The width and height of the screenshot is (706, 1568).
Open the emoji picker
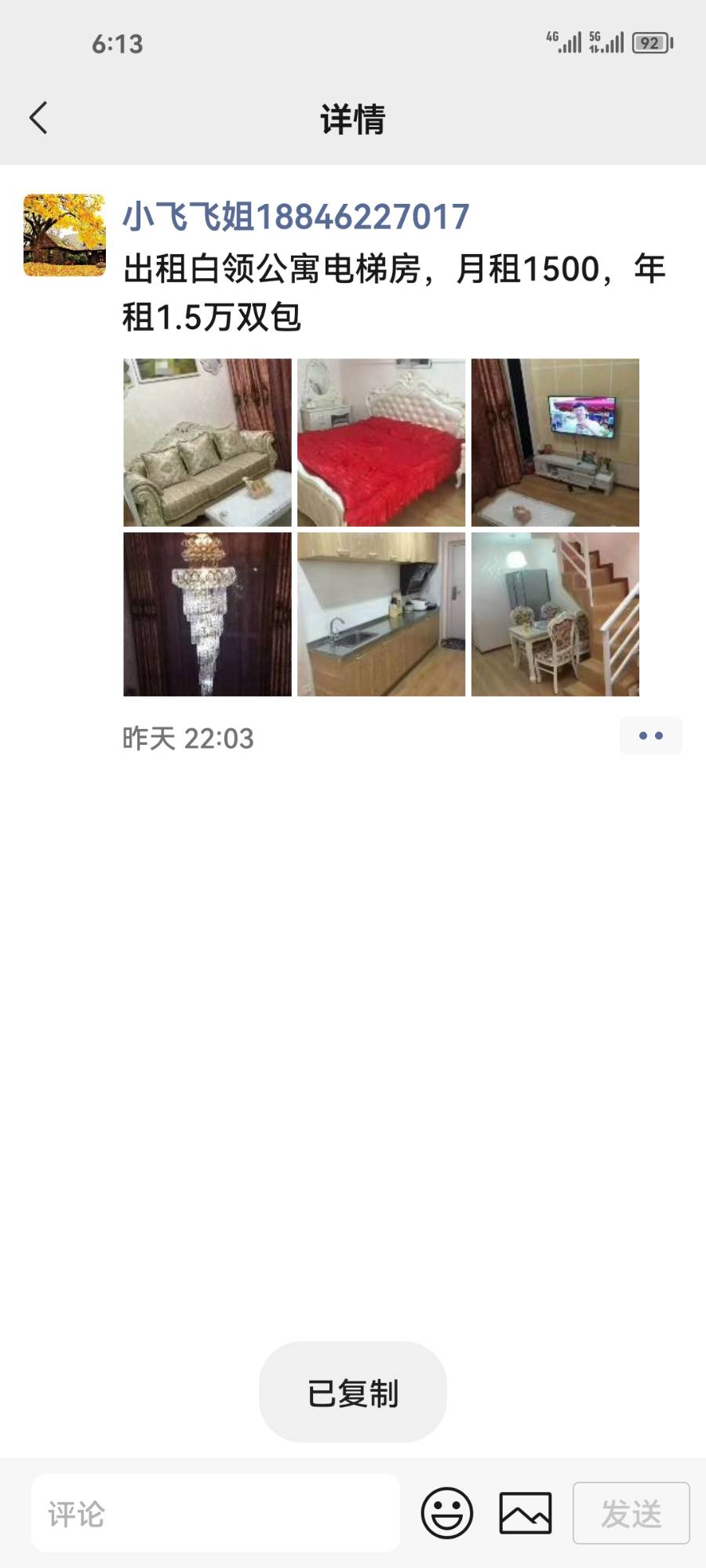(447, 1513)
